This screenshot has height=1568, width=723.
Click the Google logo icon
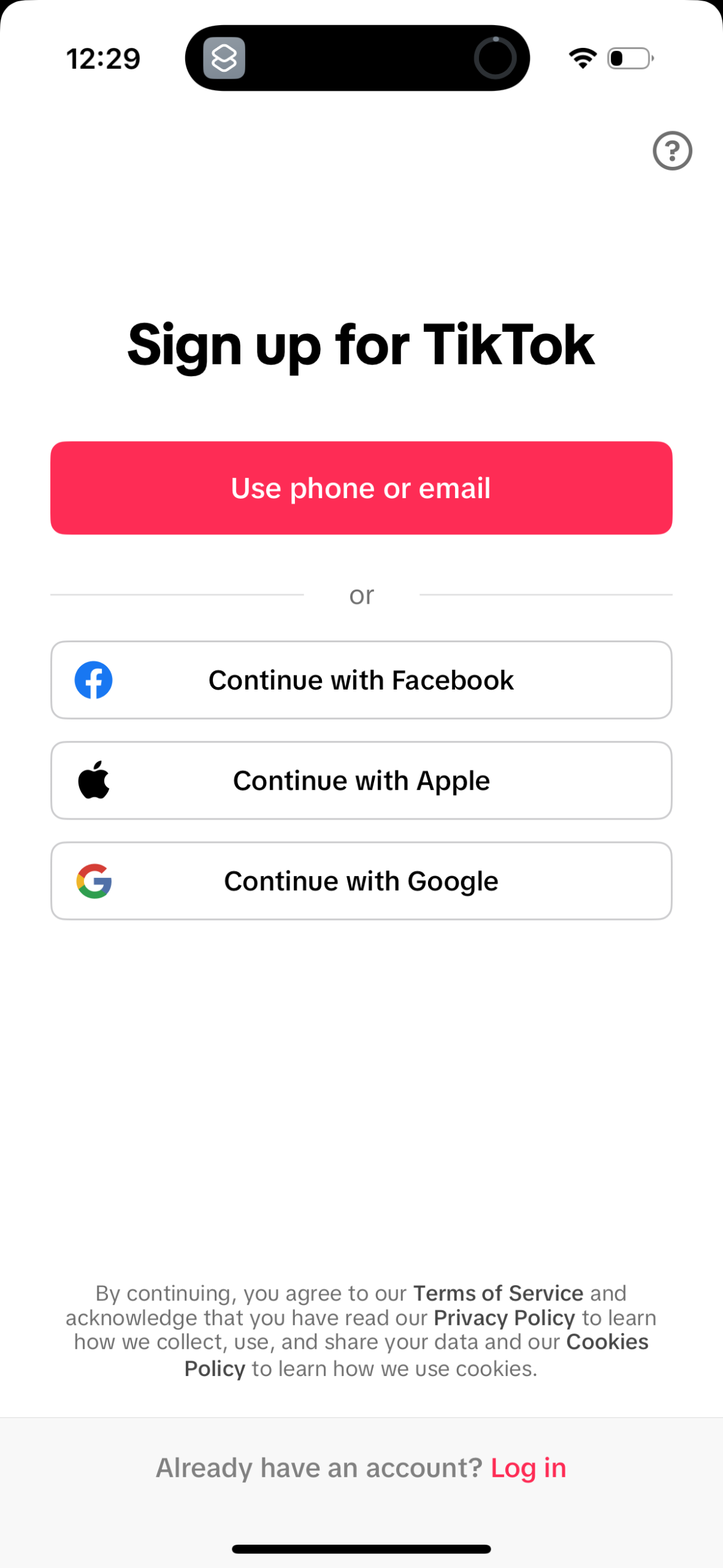pyautogui.click(x=93, y=880)
